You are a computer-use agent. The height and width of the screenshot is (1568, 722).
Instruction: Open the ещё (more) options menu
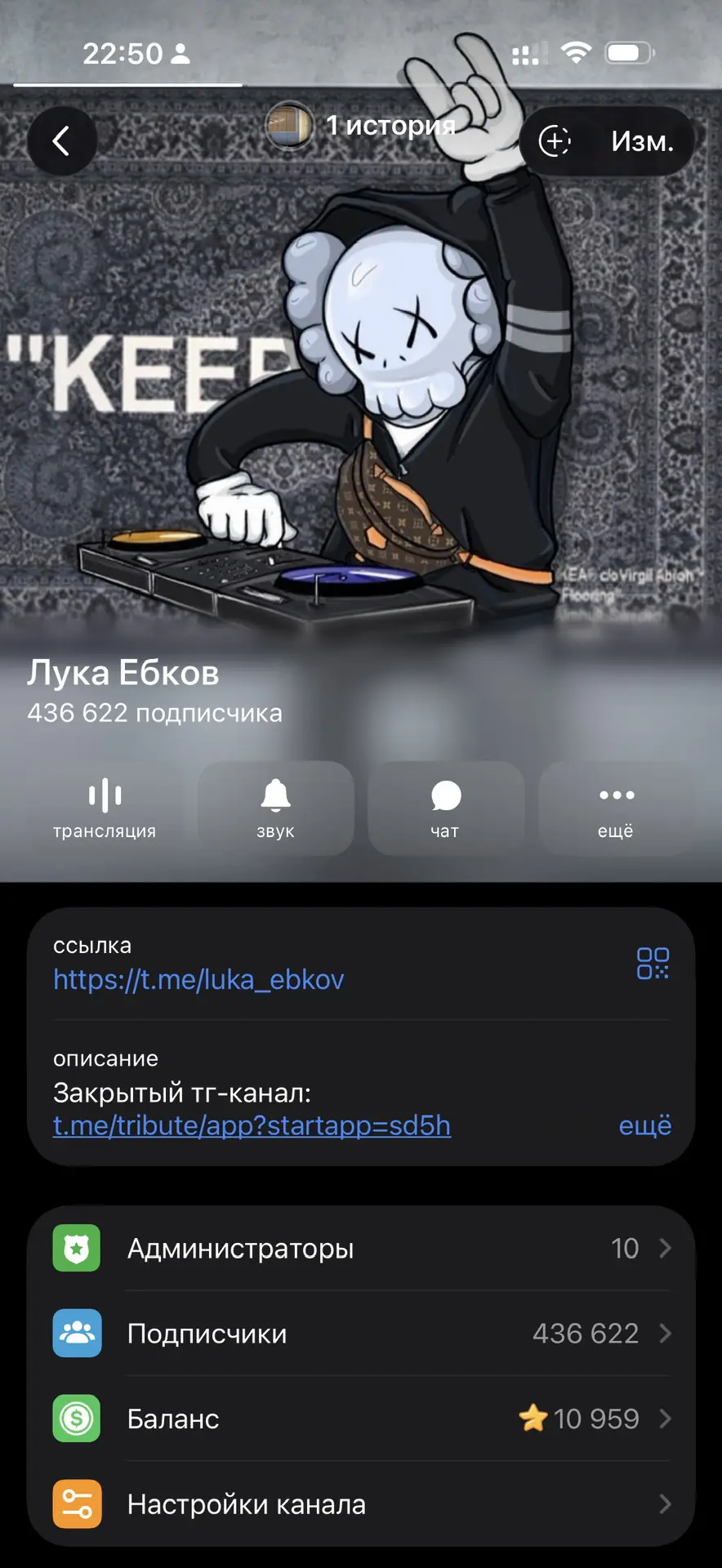click(617, 808)
